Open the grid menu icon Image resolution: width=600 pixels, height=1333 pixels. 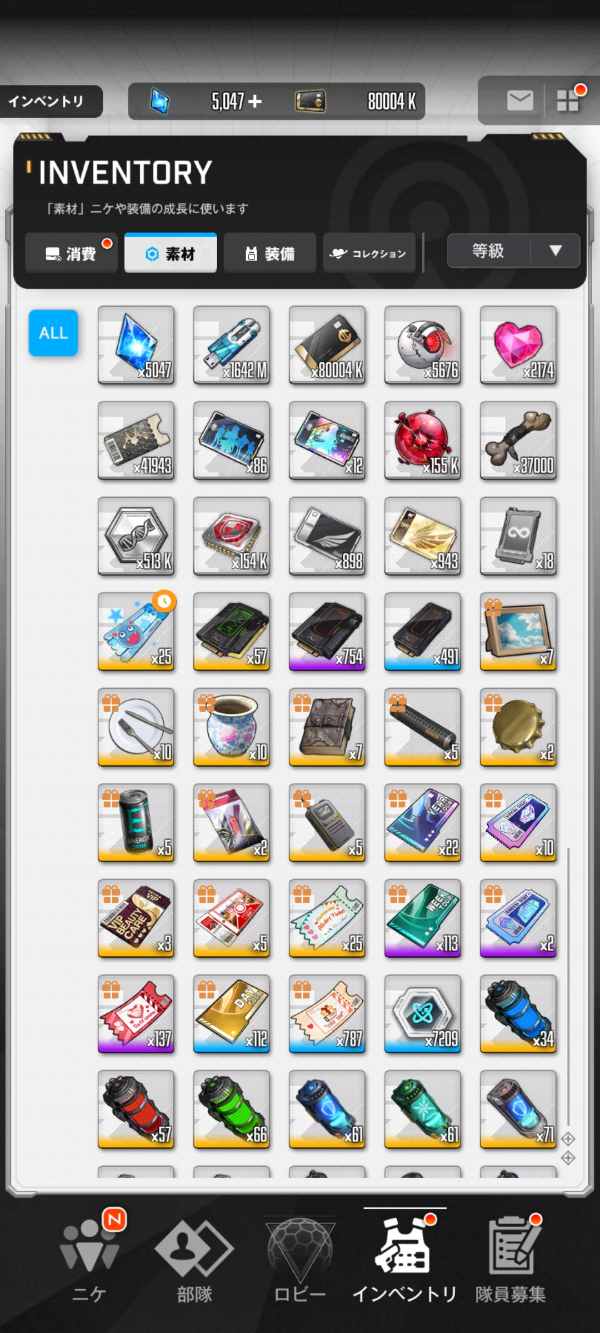point(567,100)
